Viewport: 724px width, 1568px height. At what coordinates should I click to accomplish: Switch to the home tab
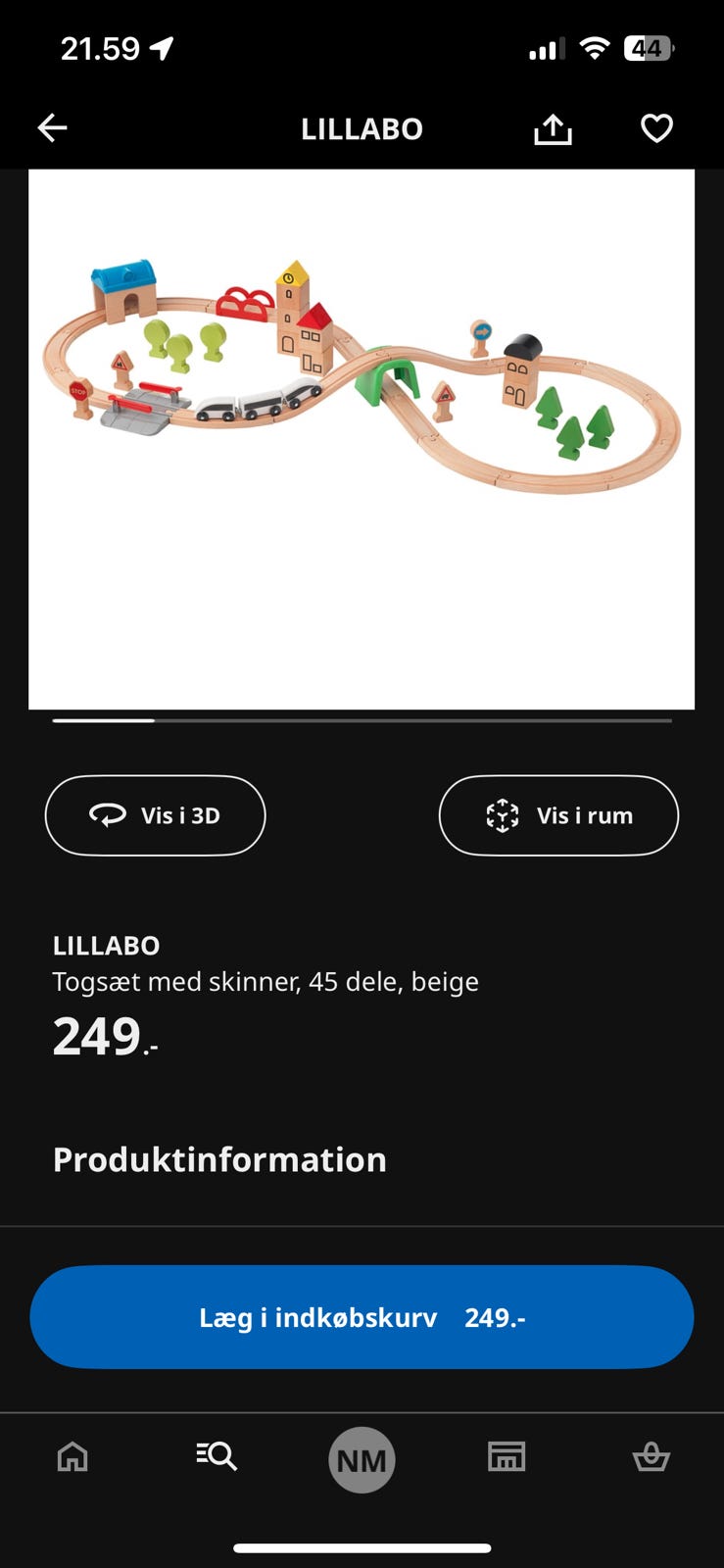[x=72, y=1457]
